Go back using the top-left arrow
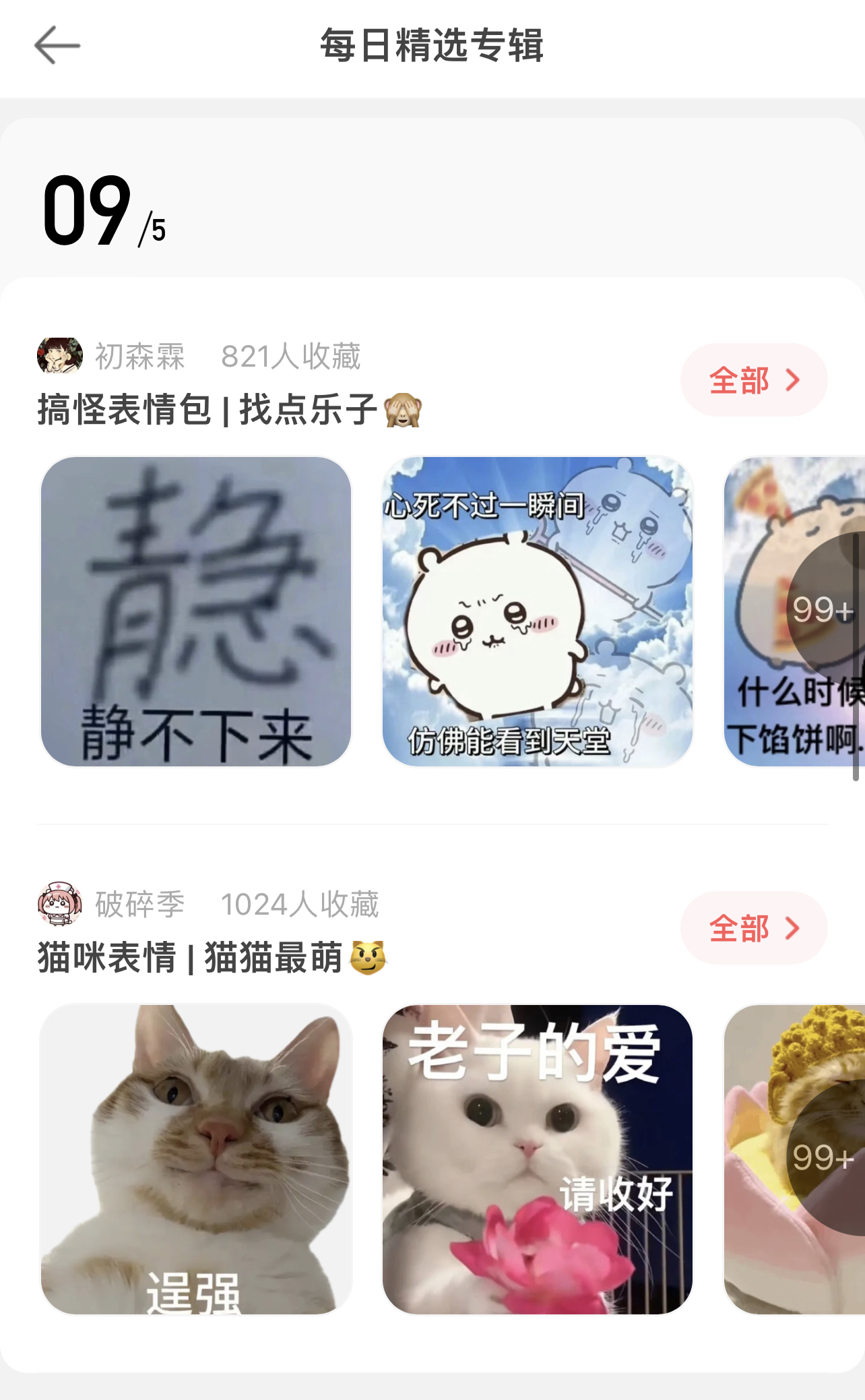 [x=57, y=46]
